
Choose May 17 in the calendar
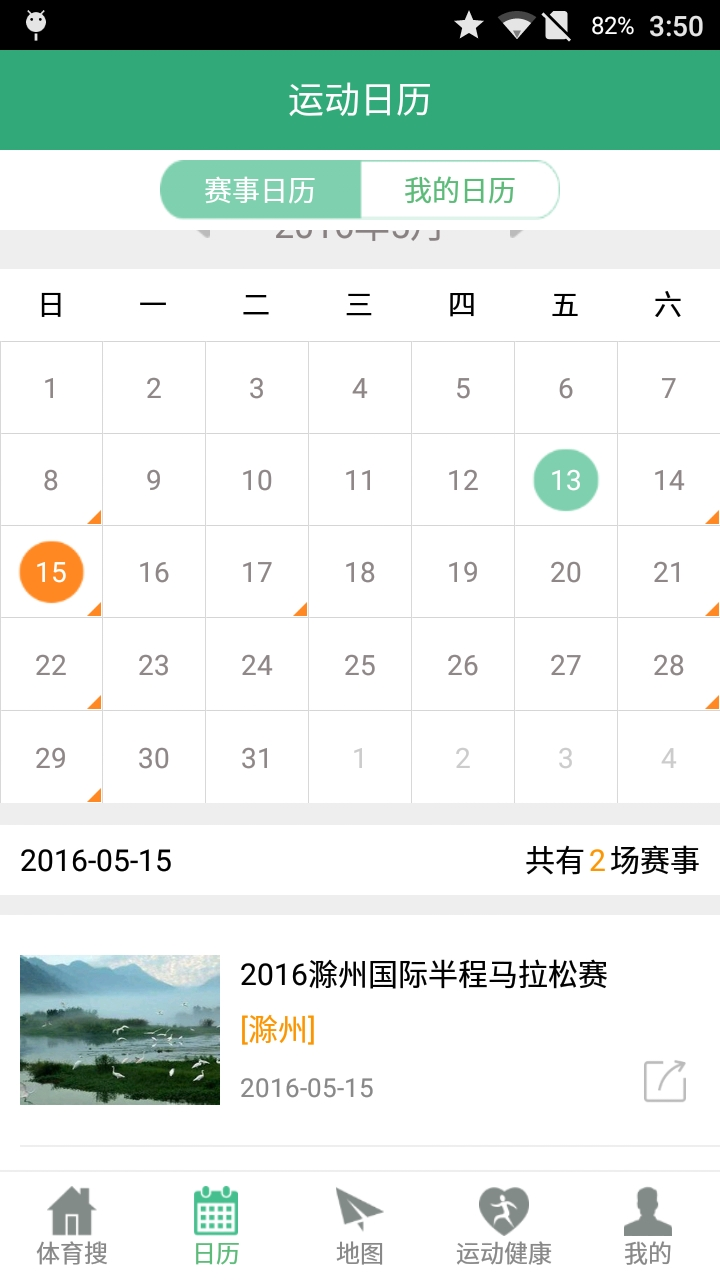pyautogui.click(x=256, y=572)
